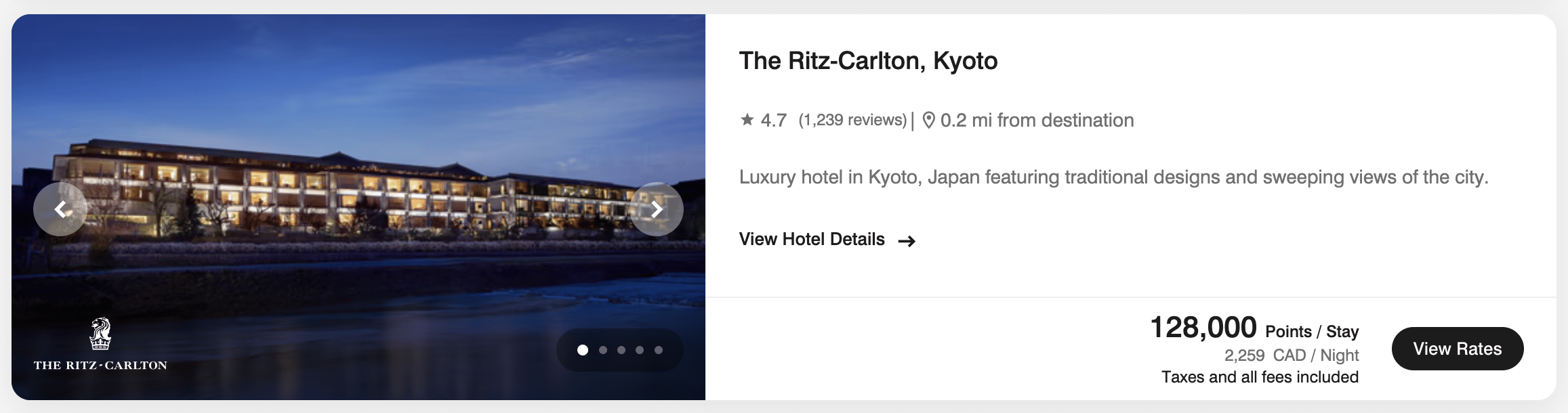Open The Ritz-Carlton, Kyoto hotel photo
The image size is (1568, 413).
coord(358,135)
